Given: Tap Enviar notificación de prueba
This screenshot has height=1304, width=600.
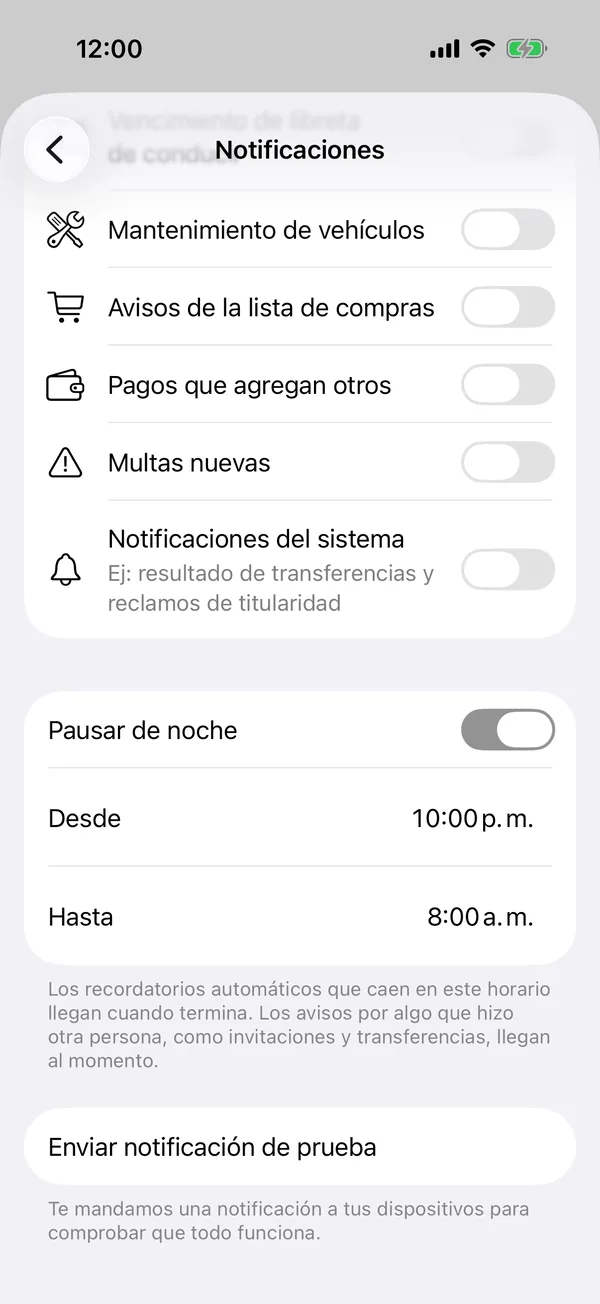Looking at the screenshot, I should 300,1146.
